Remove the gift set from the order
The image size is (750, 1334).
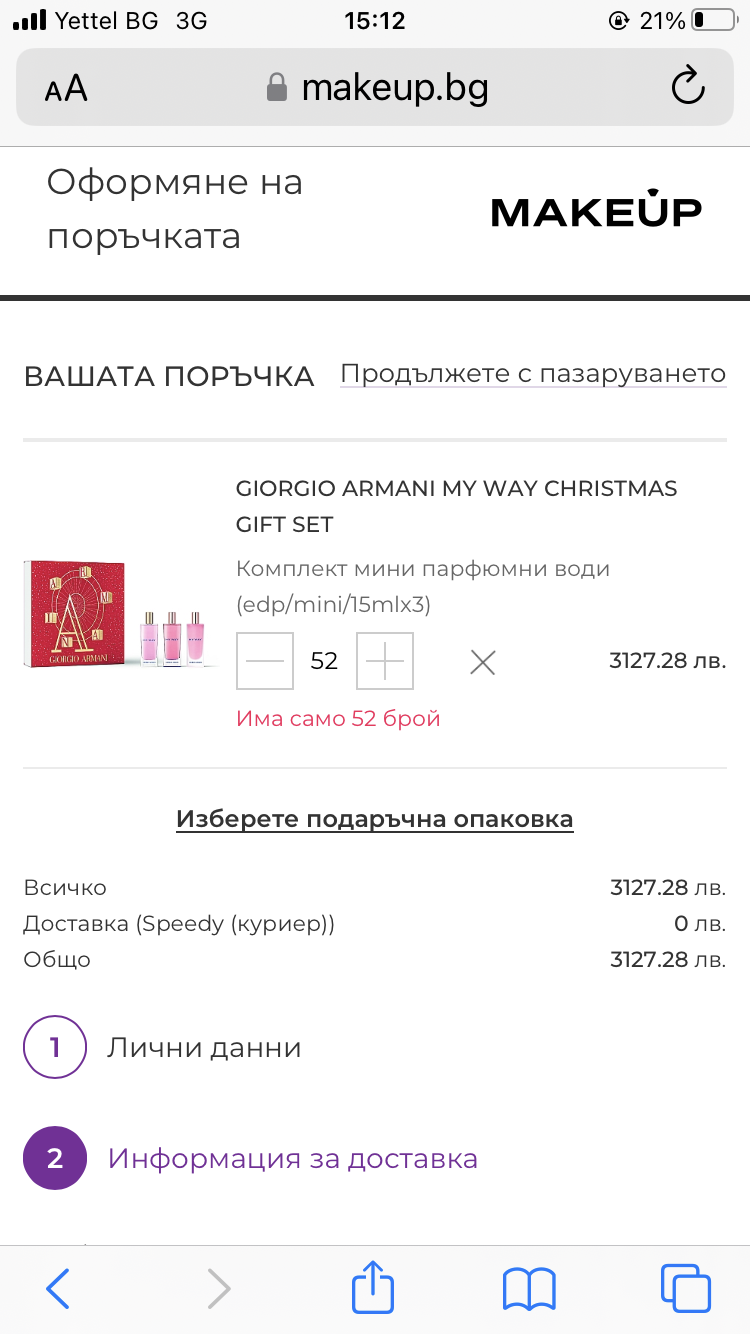[x=483, y=662]
